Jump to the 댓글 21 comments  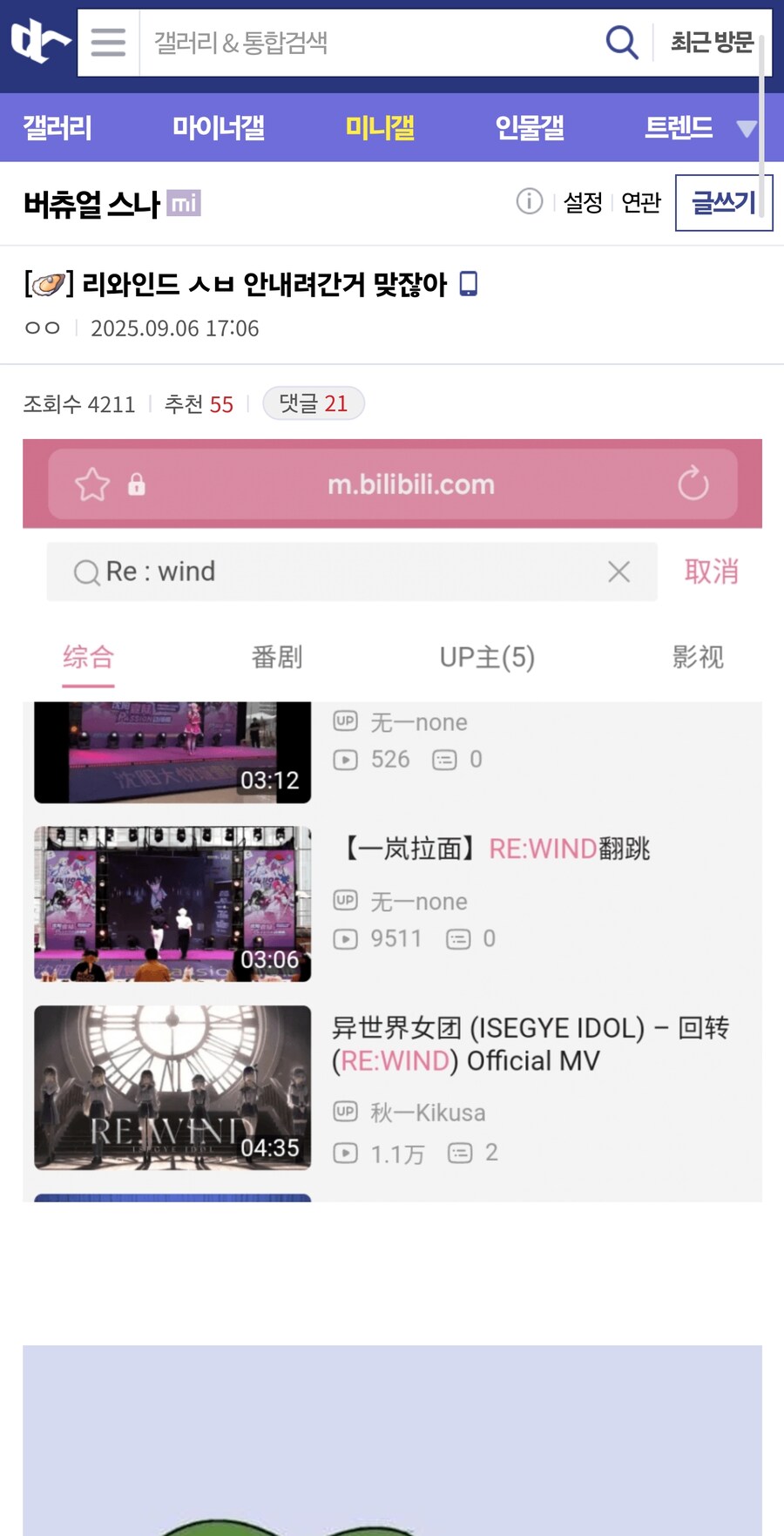click(313, 403)
